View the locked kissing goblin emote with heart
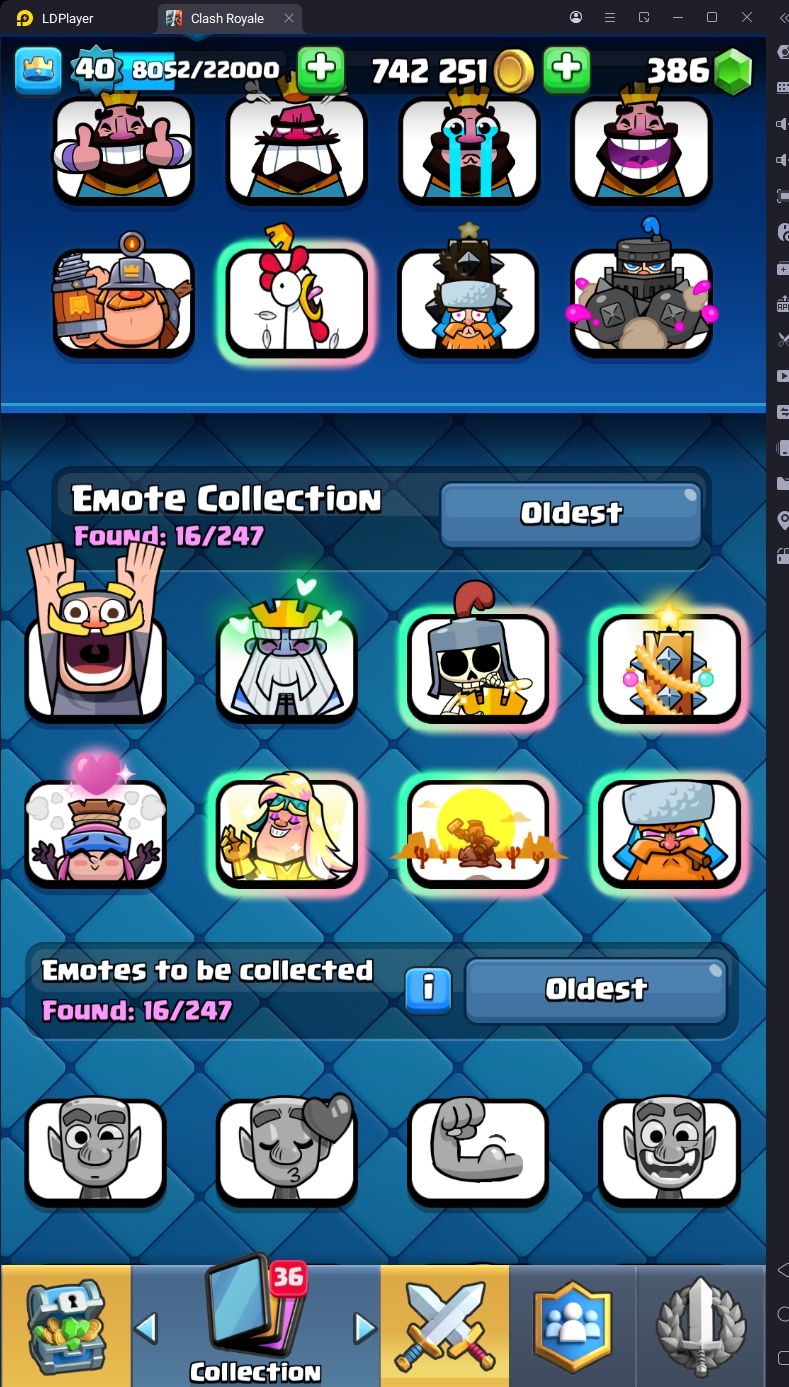The image size is (789, 1387). [287, 1150]
